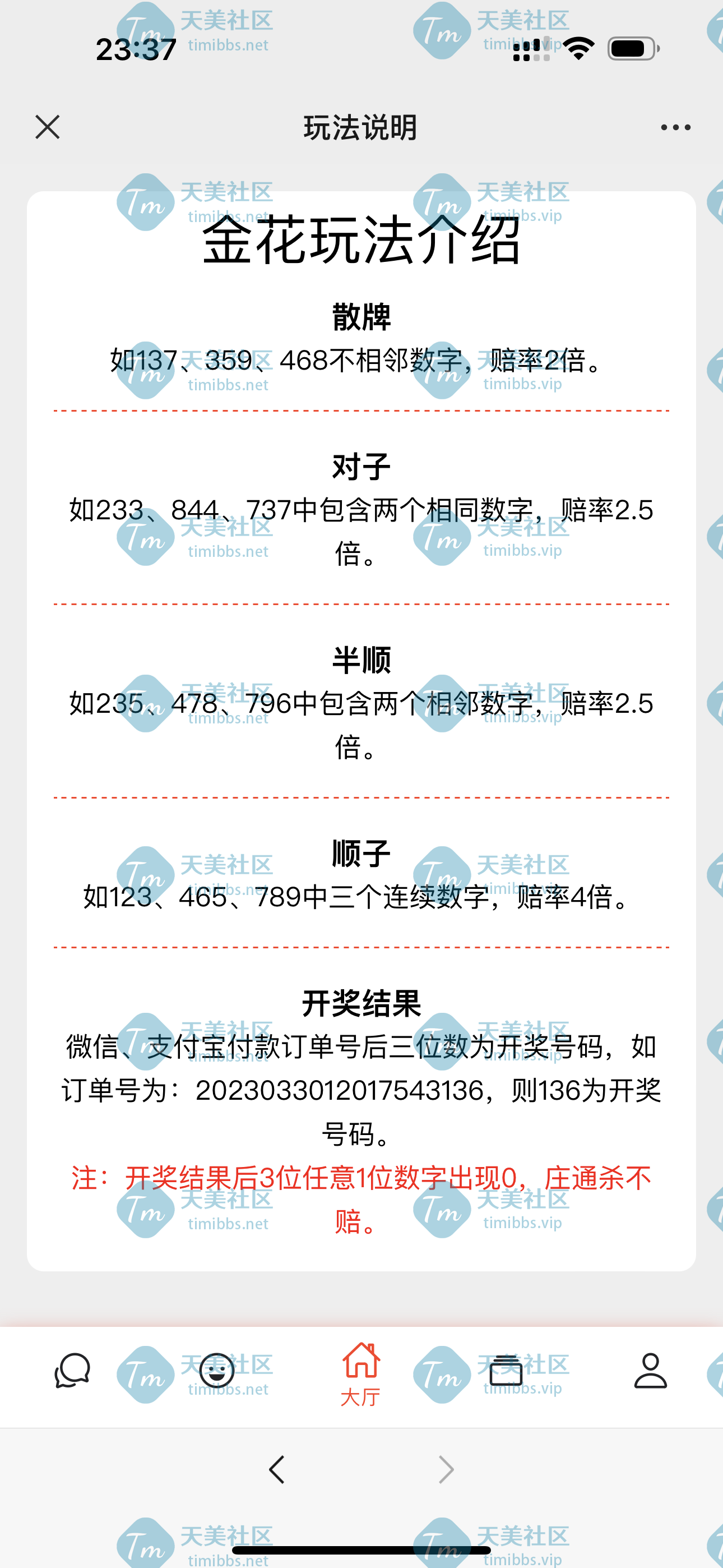Open the chat bubble tab

coord(72,1370)
